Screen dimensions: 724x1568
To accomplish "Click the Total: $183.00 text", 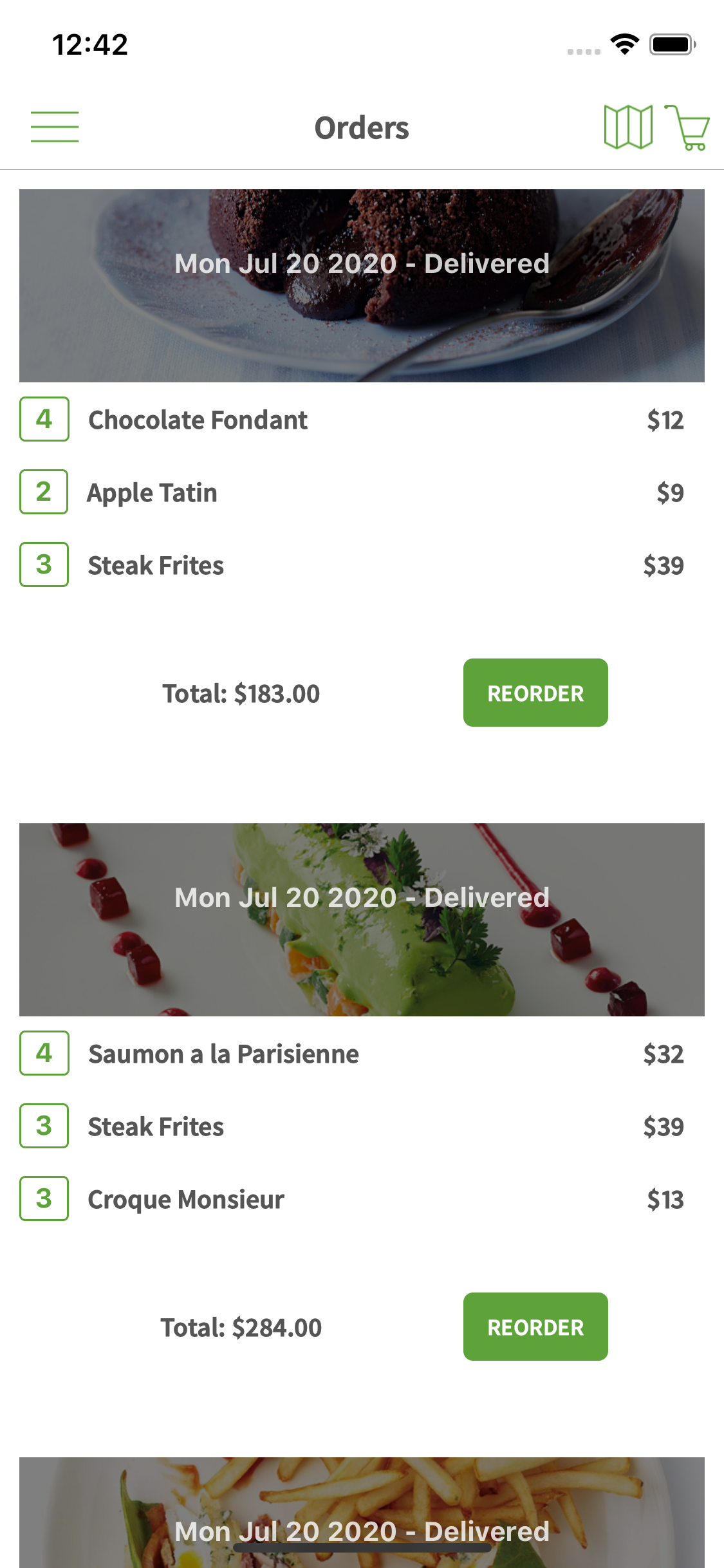I will pos(241,693).
